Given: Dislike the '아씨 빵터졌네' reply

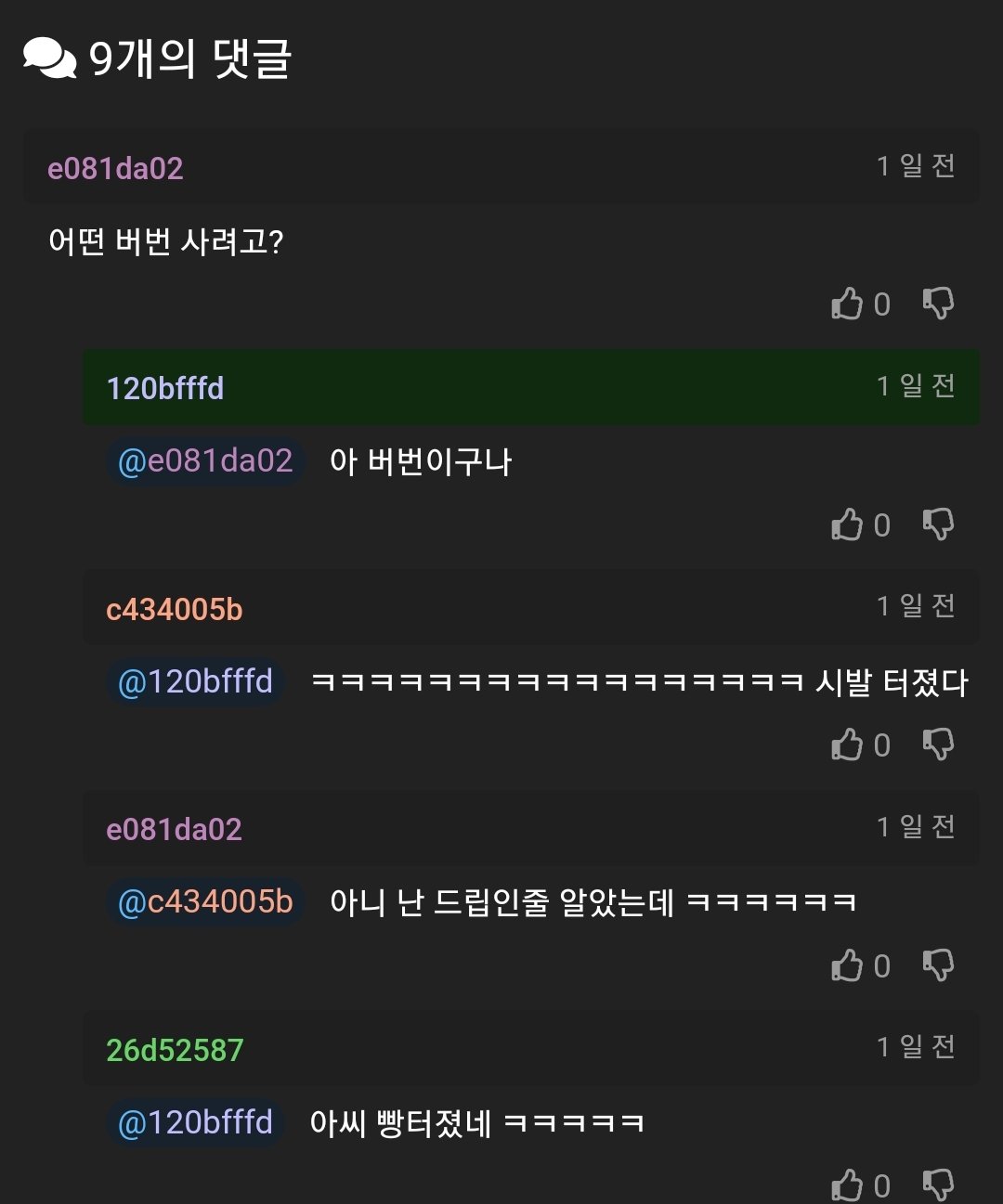Looking at the screenshot, I should click(x=938, y=1185).
